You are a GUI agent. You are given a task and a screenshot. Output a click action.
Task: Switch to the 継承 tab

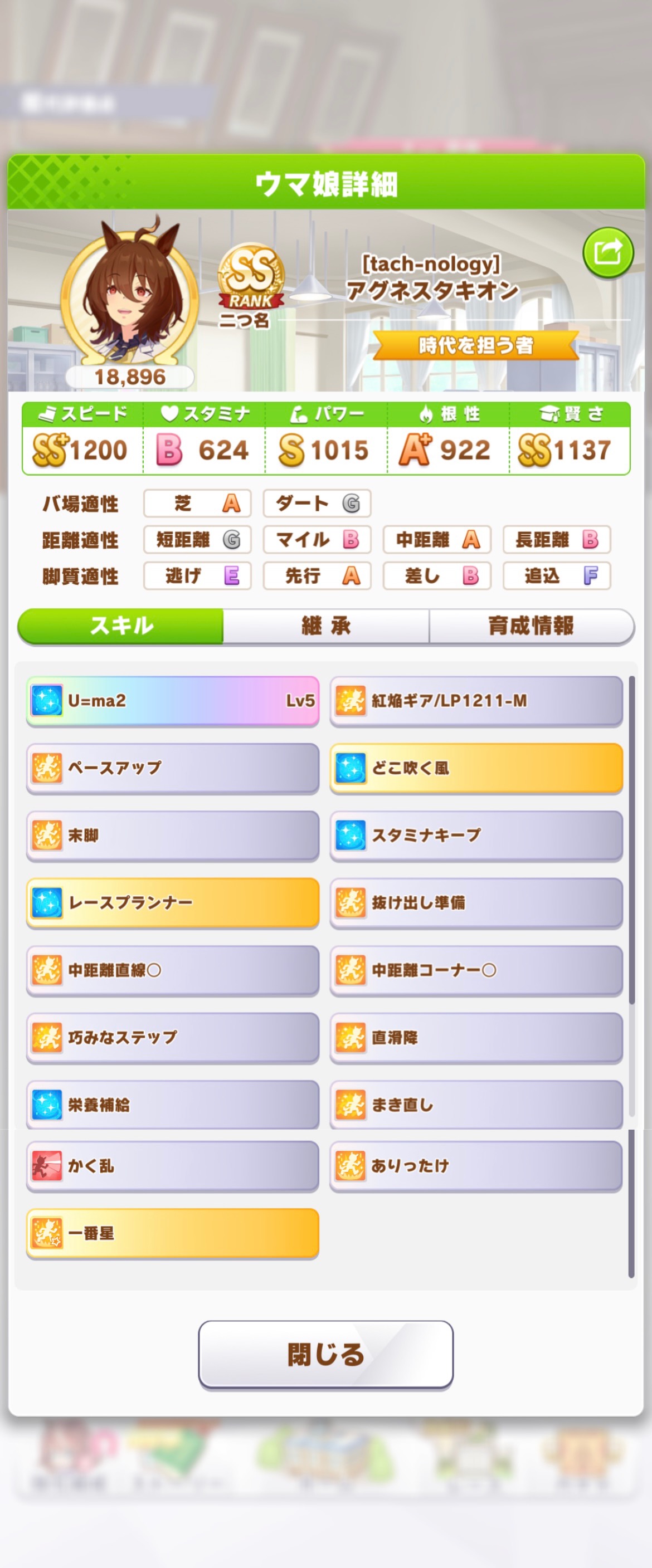coord(325,626)
